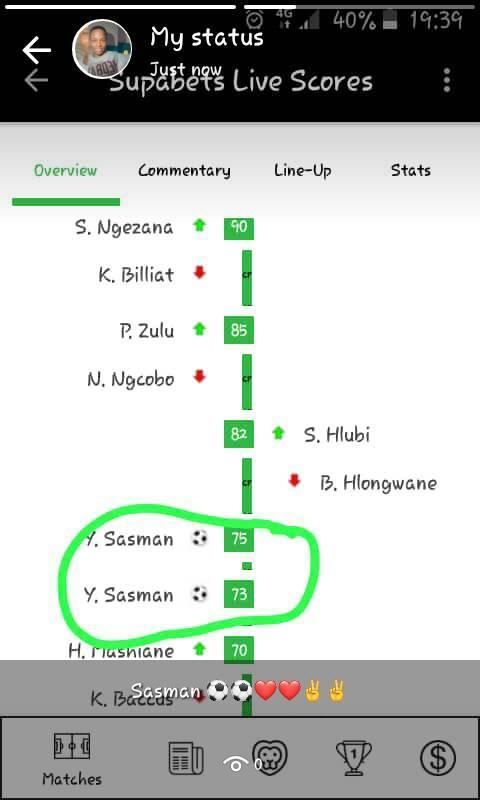Tap the My status profile picture
Image resolution: width=480 pixels, height=800 pixels.
pos(102,49)
